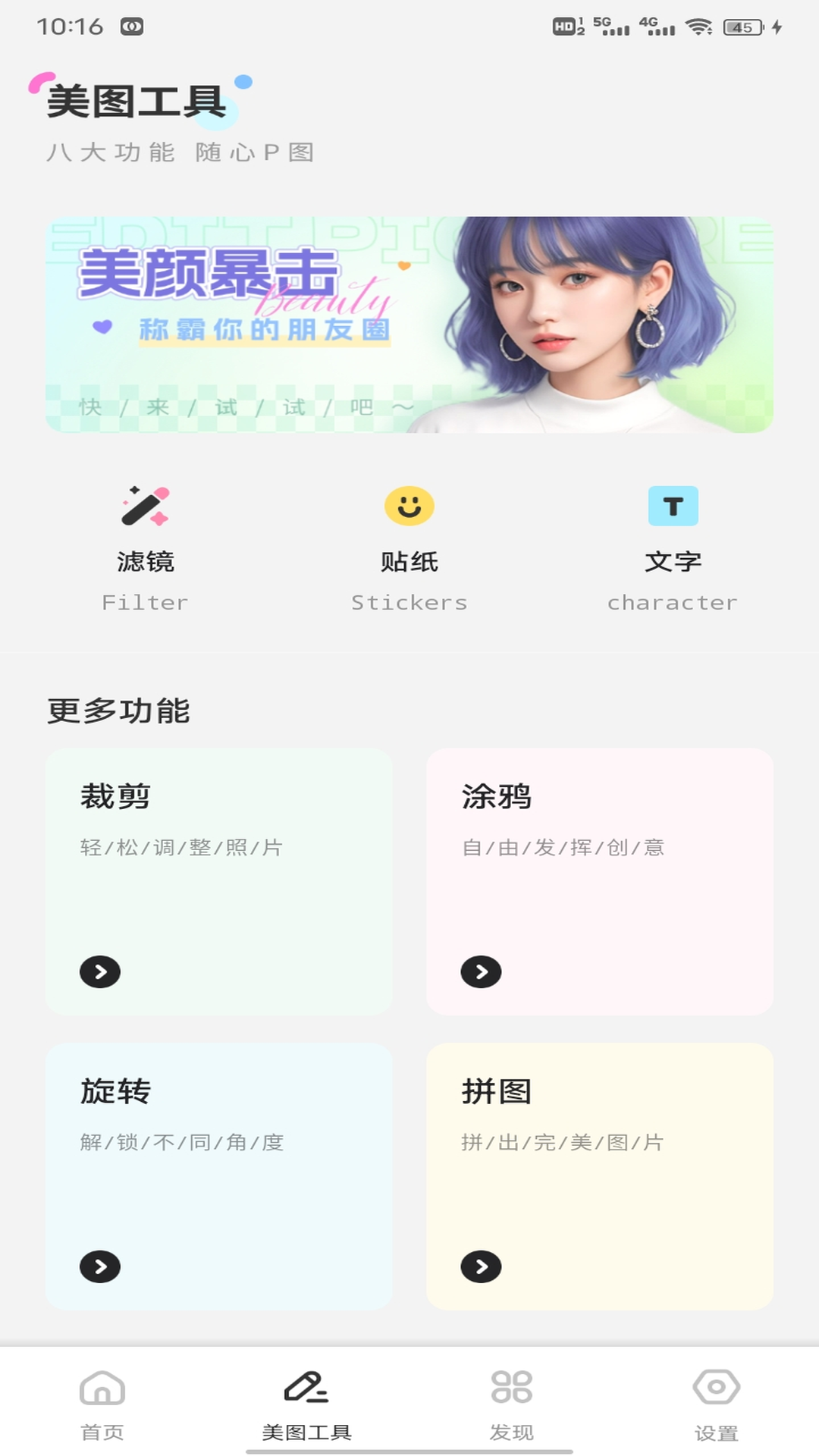This screenshot has height=1456, width=819.
Task: Open Discover using the 发现 grid icon
Action: click(x=512, y=1390)
